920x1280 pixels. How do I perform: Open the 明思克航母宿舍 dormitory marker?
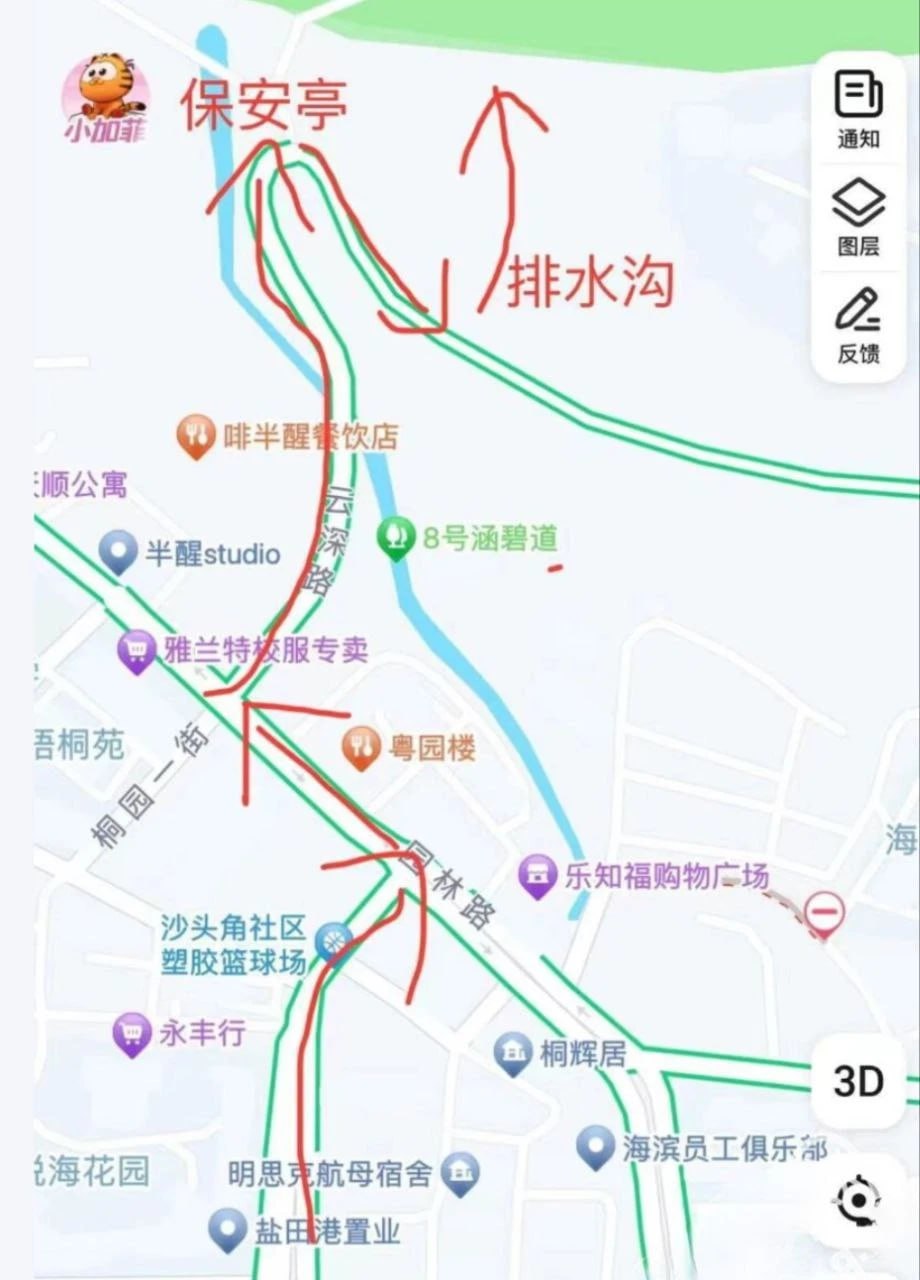(460, 1174)
